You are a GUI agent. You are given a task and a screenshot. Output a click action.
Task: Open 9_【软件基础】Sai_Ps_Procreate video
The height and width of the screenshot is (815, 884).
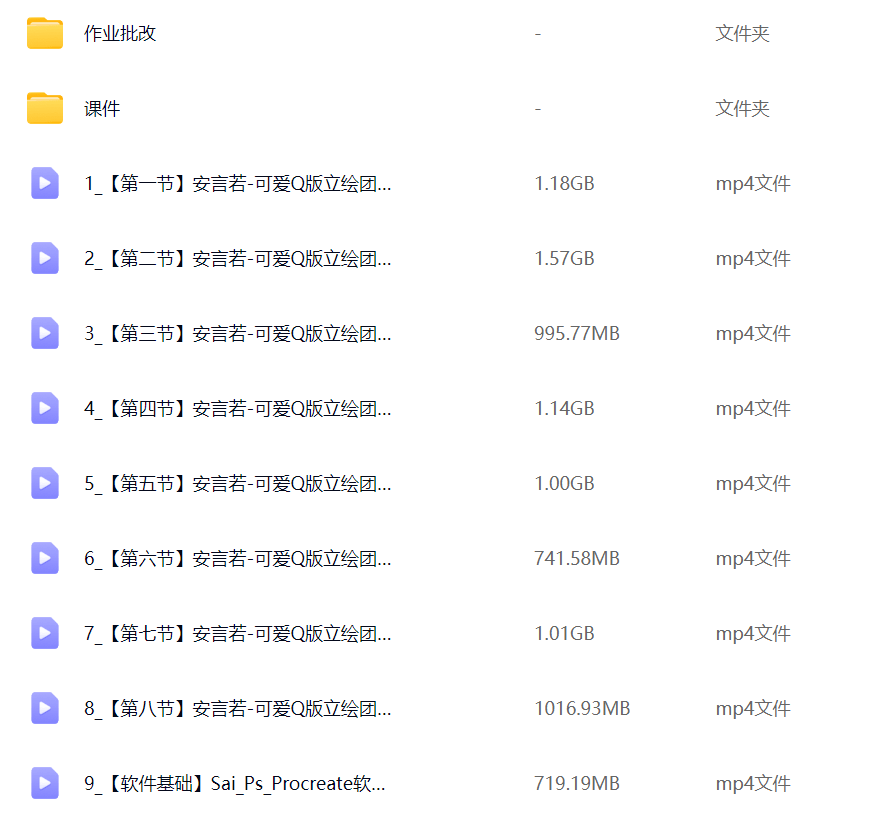[234, 784]
